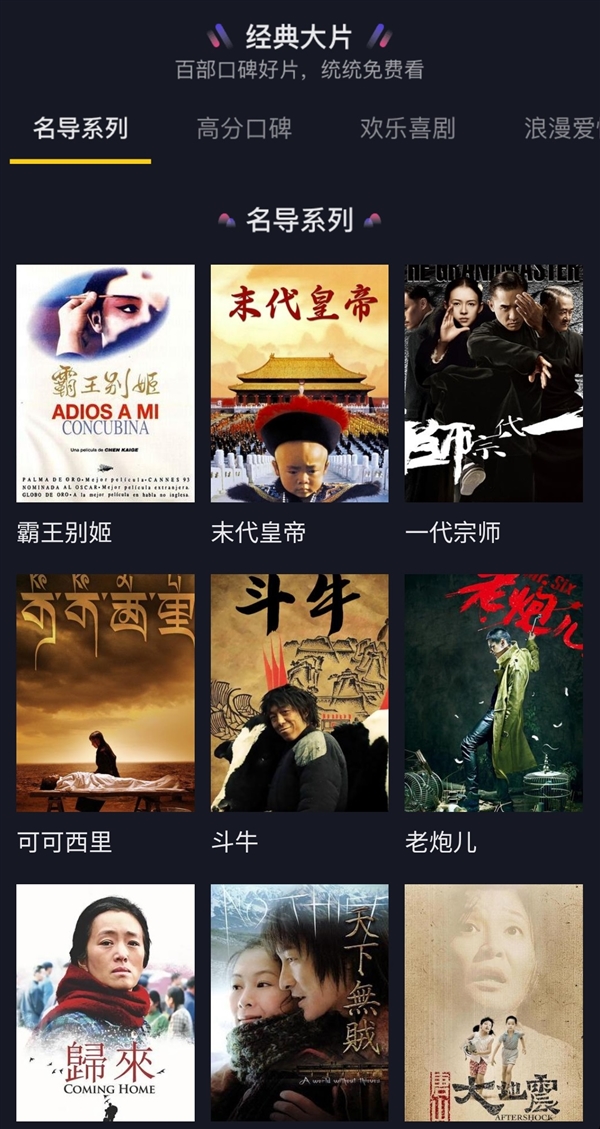Open the movie 霸王别姬
The width and height of the screenshot is (600, 1129).
point(105,383)
